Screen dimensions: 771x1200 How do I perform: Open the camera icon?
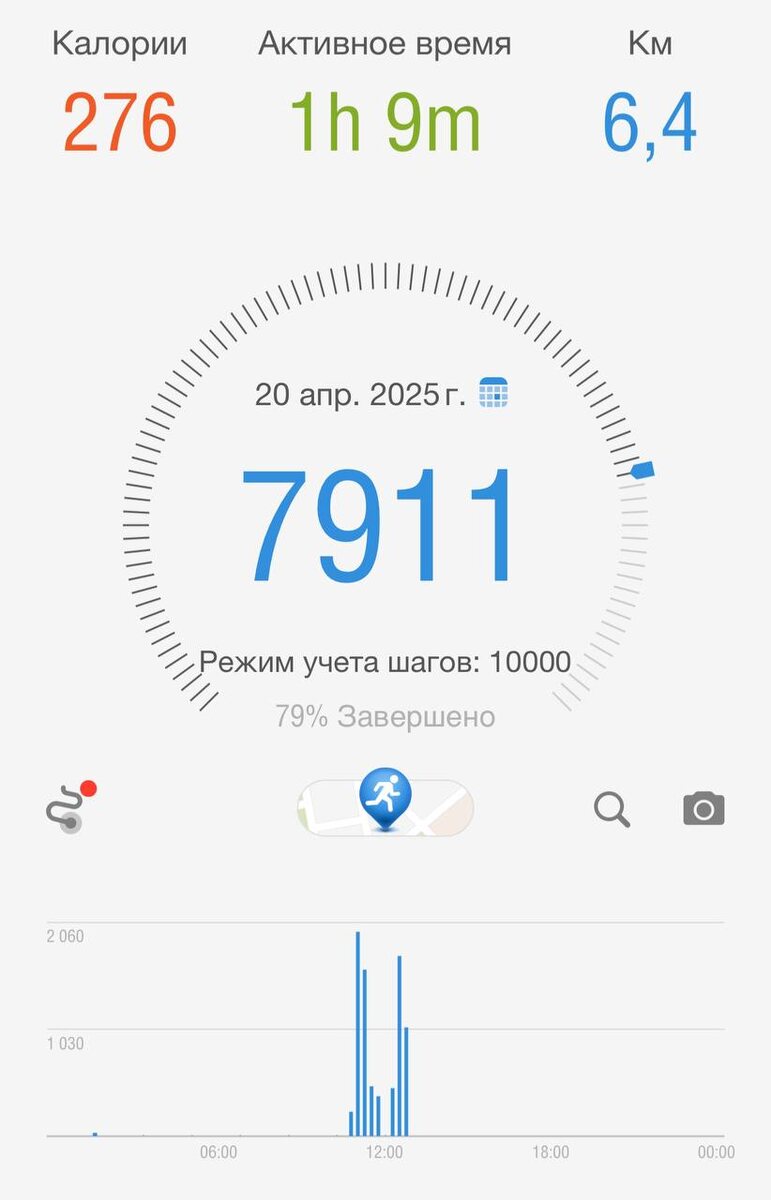tap(703, 808)
